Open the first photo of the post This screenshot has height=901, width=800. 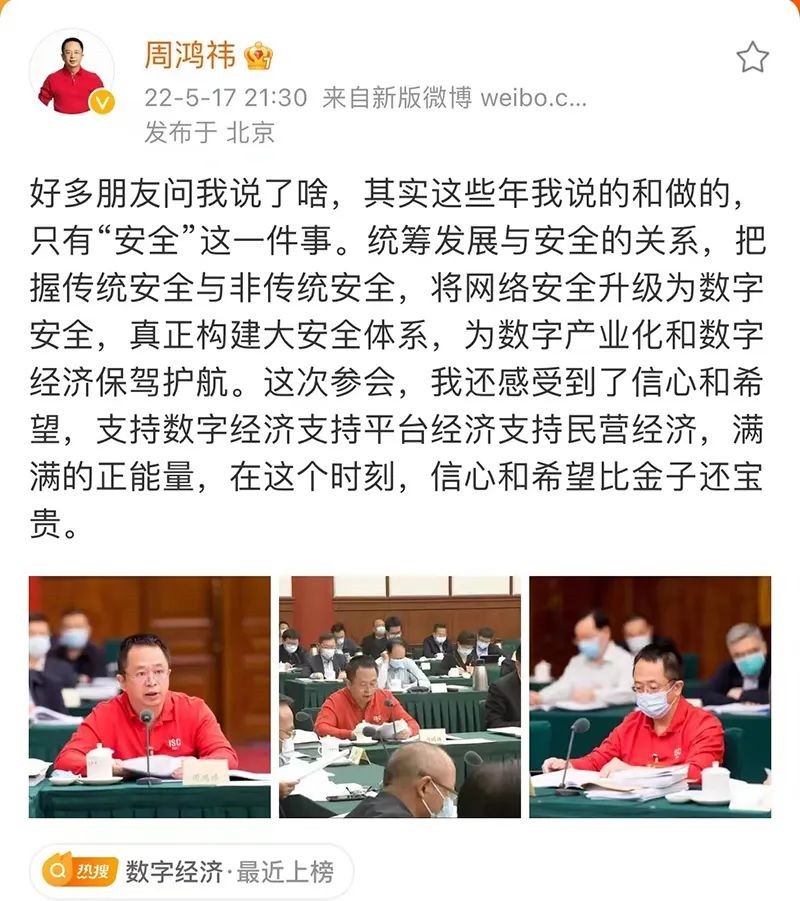(x=149, y=696)
